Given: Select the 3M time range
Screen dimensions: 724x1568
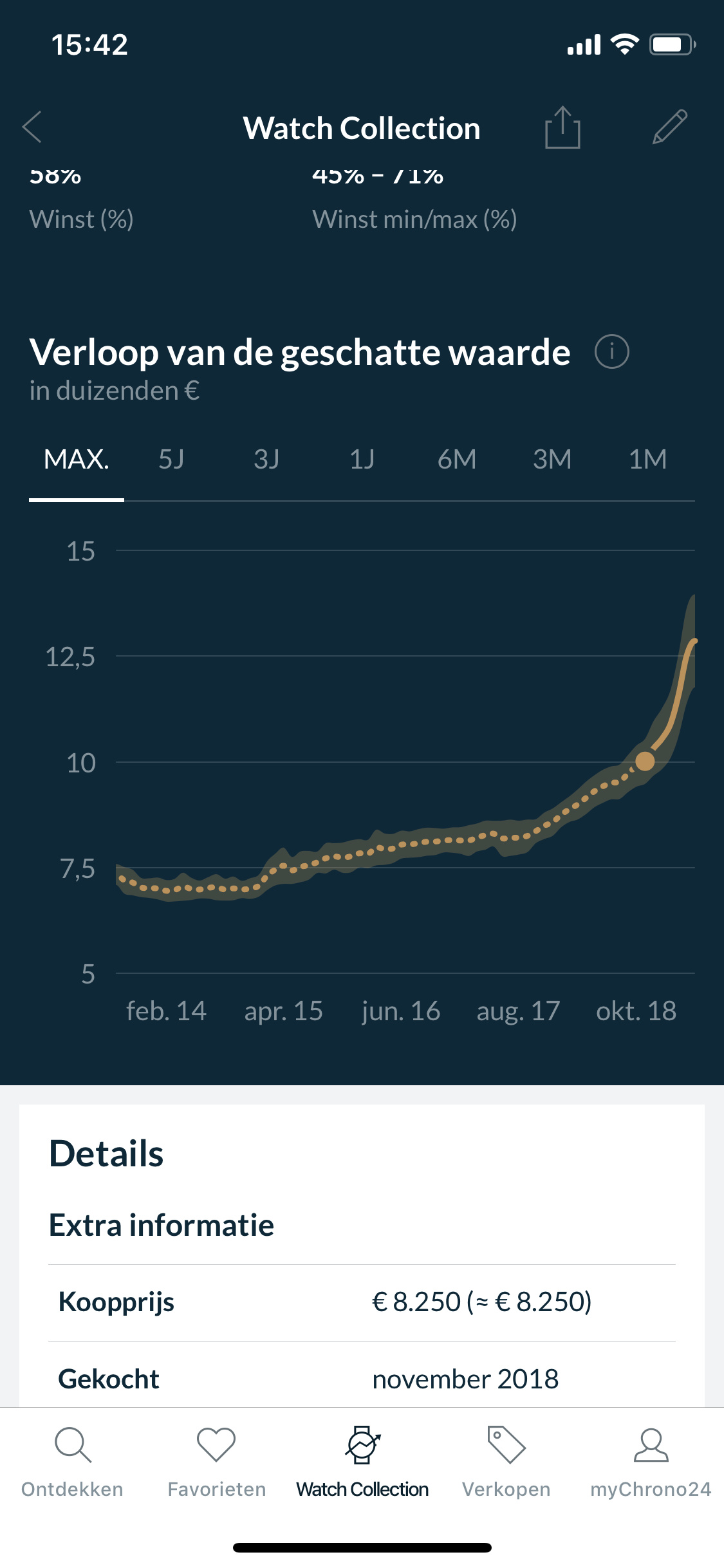Looking at the screenshot, I should [x=552, y=460].
